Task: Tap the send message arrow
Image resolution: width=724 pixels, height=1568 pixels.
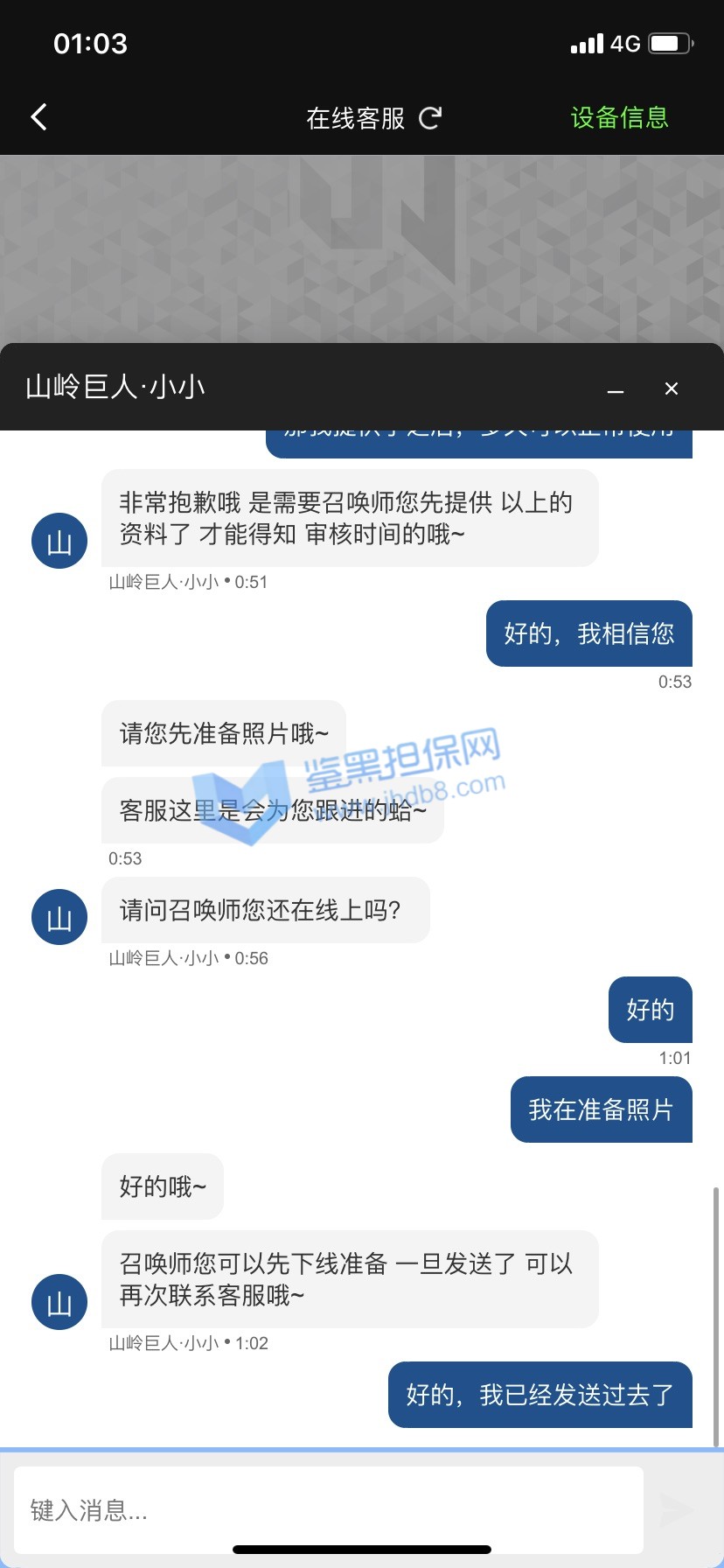Action: (x=676, y=1509)
